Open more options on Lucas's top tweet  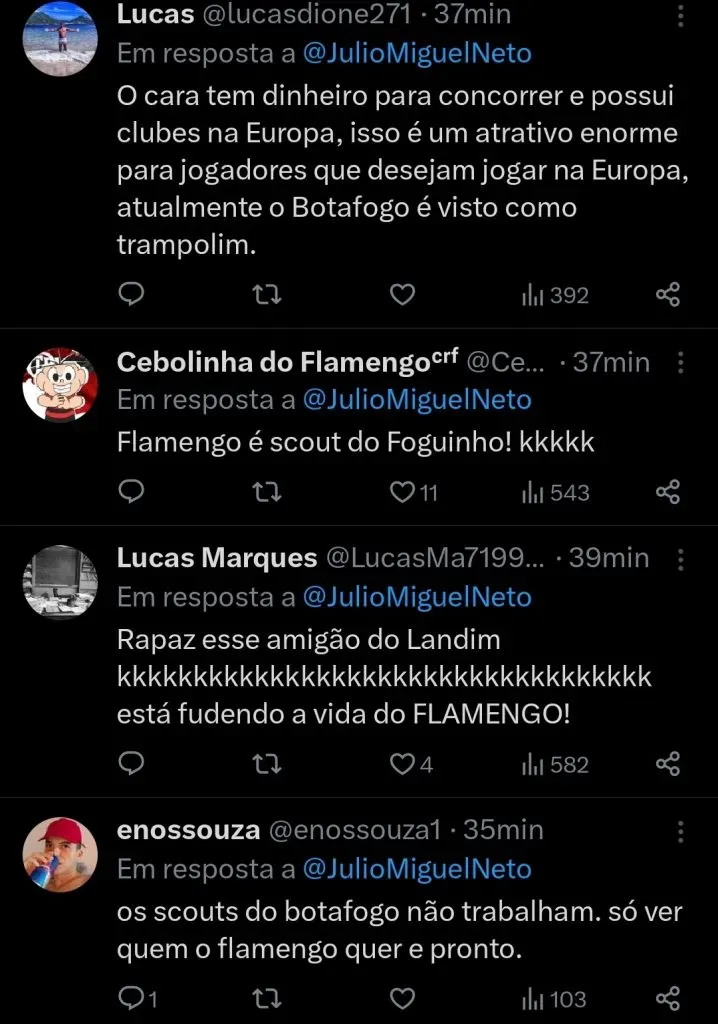681,15
